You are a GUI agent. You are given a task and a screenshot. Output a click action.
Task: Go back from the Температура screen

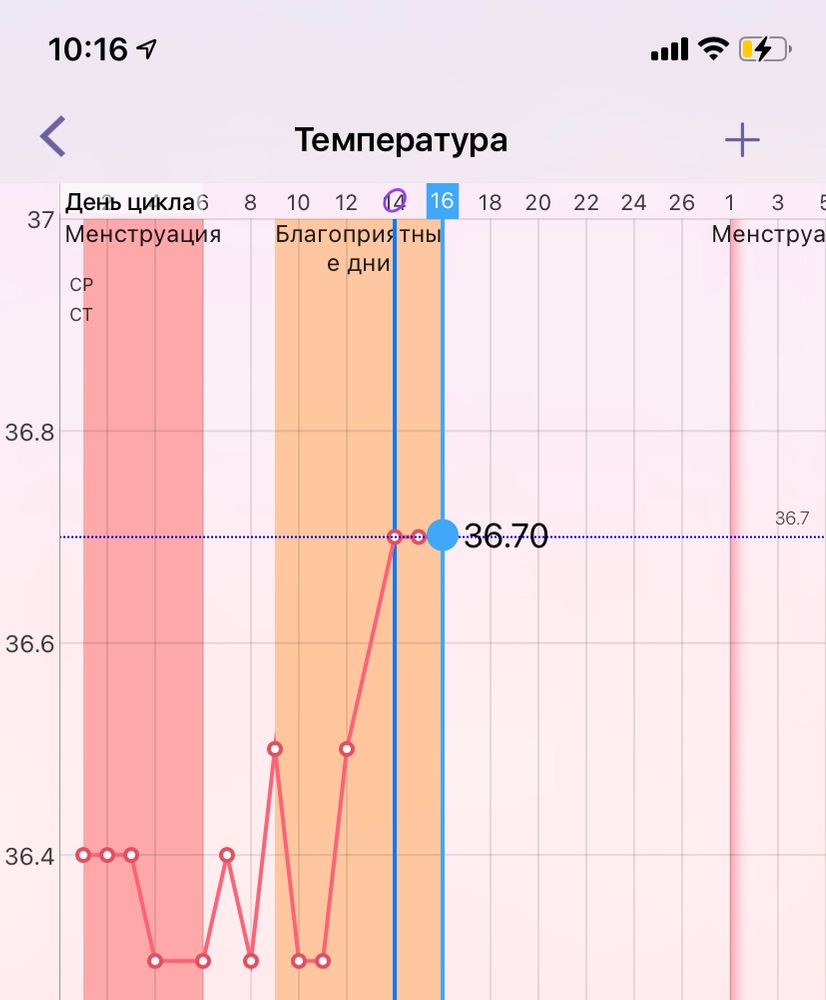[x=53, y=137]
